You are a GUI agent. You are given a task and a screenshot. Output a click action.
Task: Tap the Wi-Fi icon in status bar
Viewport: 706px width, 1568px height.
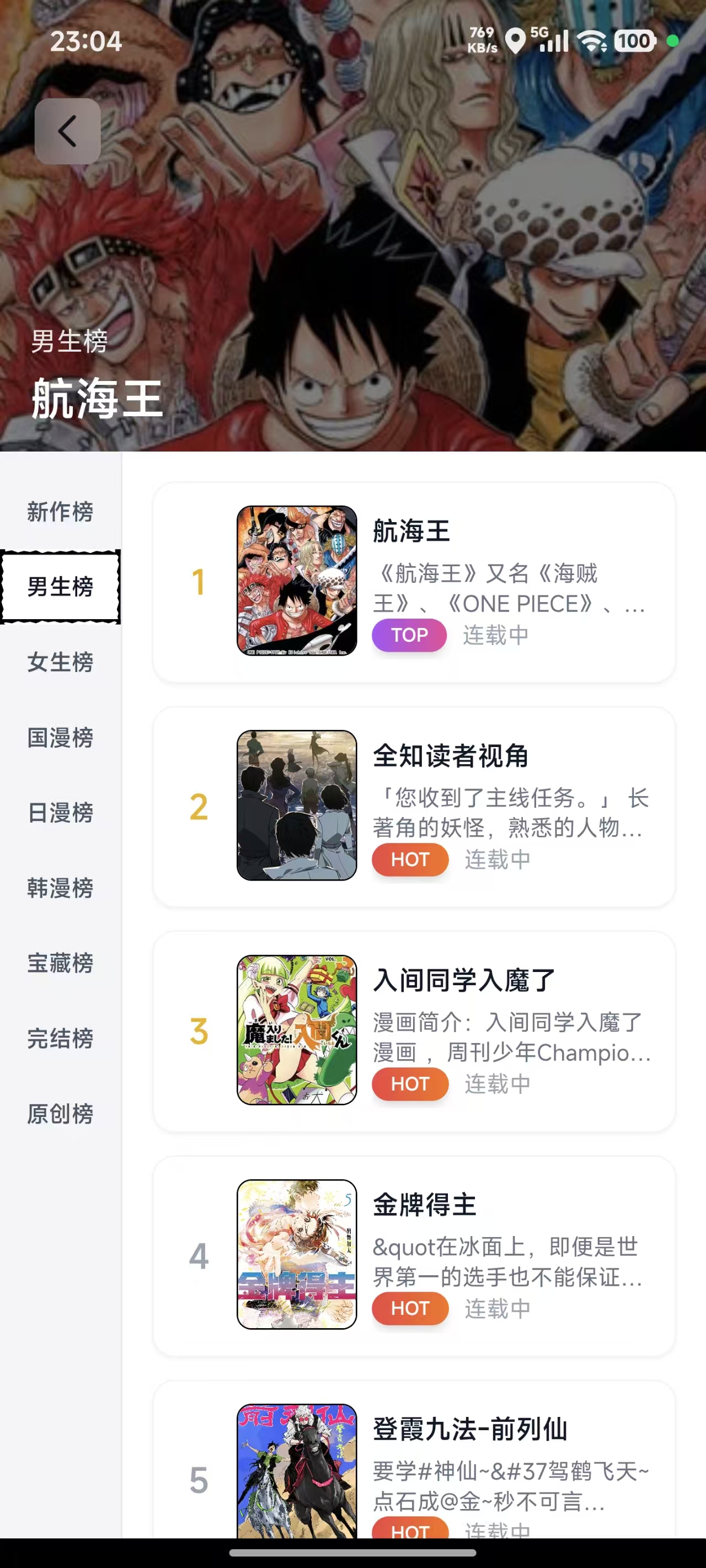coord(591,41)
